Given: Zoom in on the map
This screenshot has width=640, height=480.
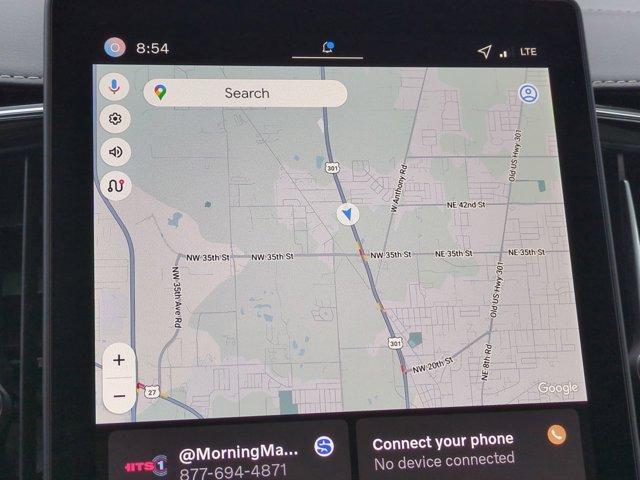Looking at the screenshot, I should (x=119, y=360).
